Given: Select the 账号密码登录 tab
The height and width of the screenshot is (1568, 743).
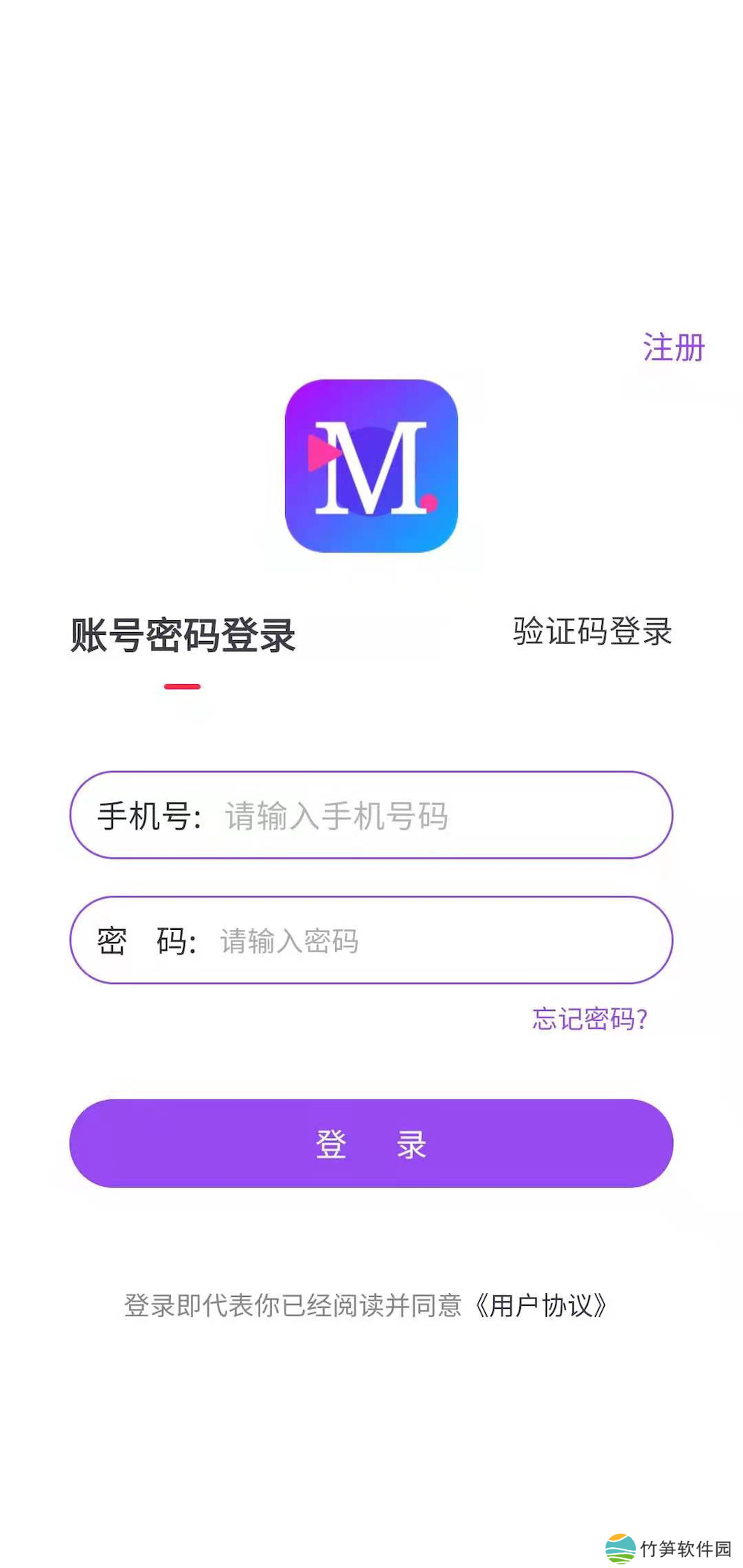Looking at the screenshot, I should (183, 636).
